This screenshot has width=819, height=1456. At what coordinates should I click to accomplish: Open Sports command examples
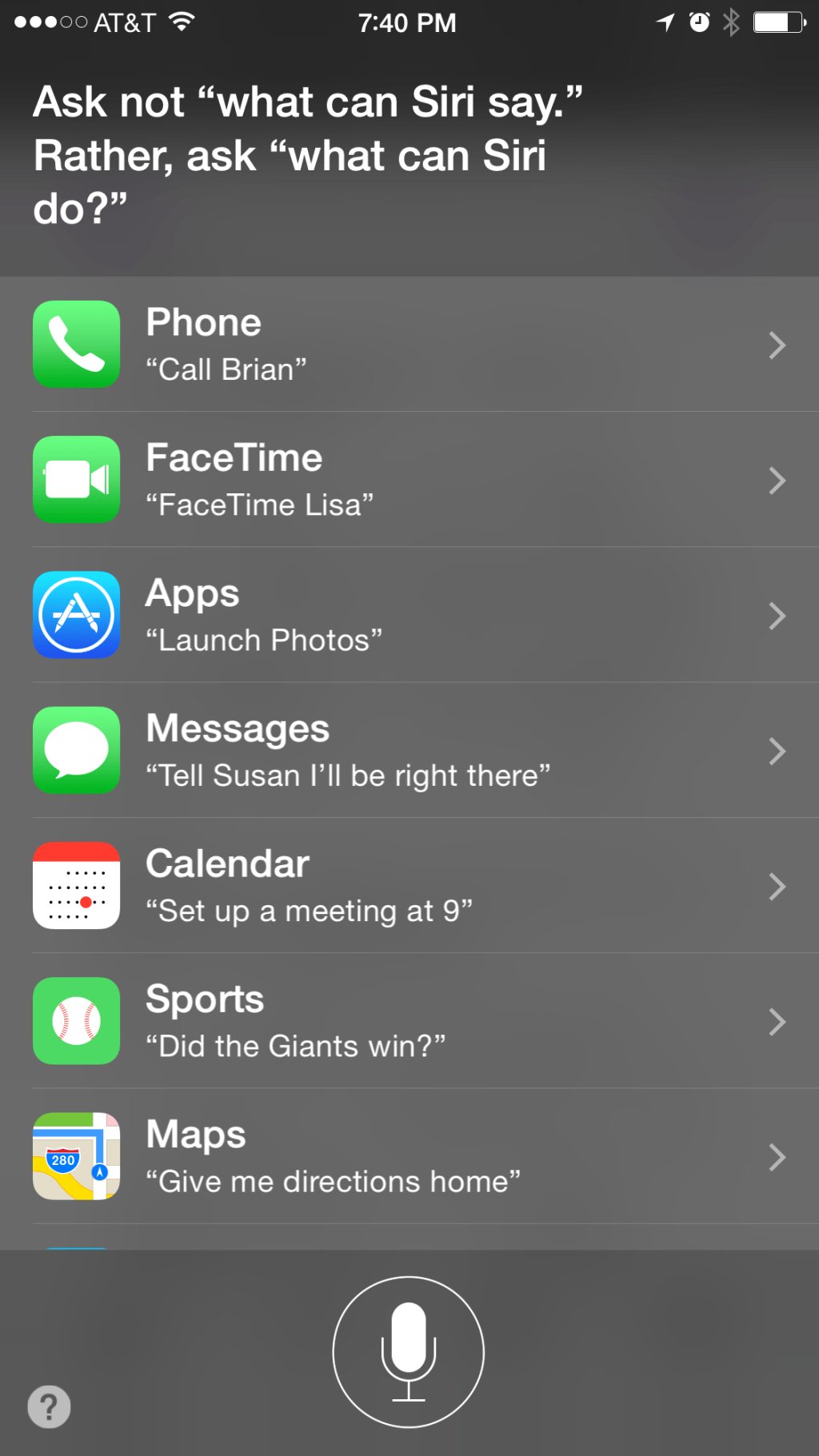[409, 1021]
